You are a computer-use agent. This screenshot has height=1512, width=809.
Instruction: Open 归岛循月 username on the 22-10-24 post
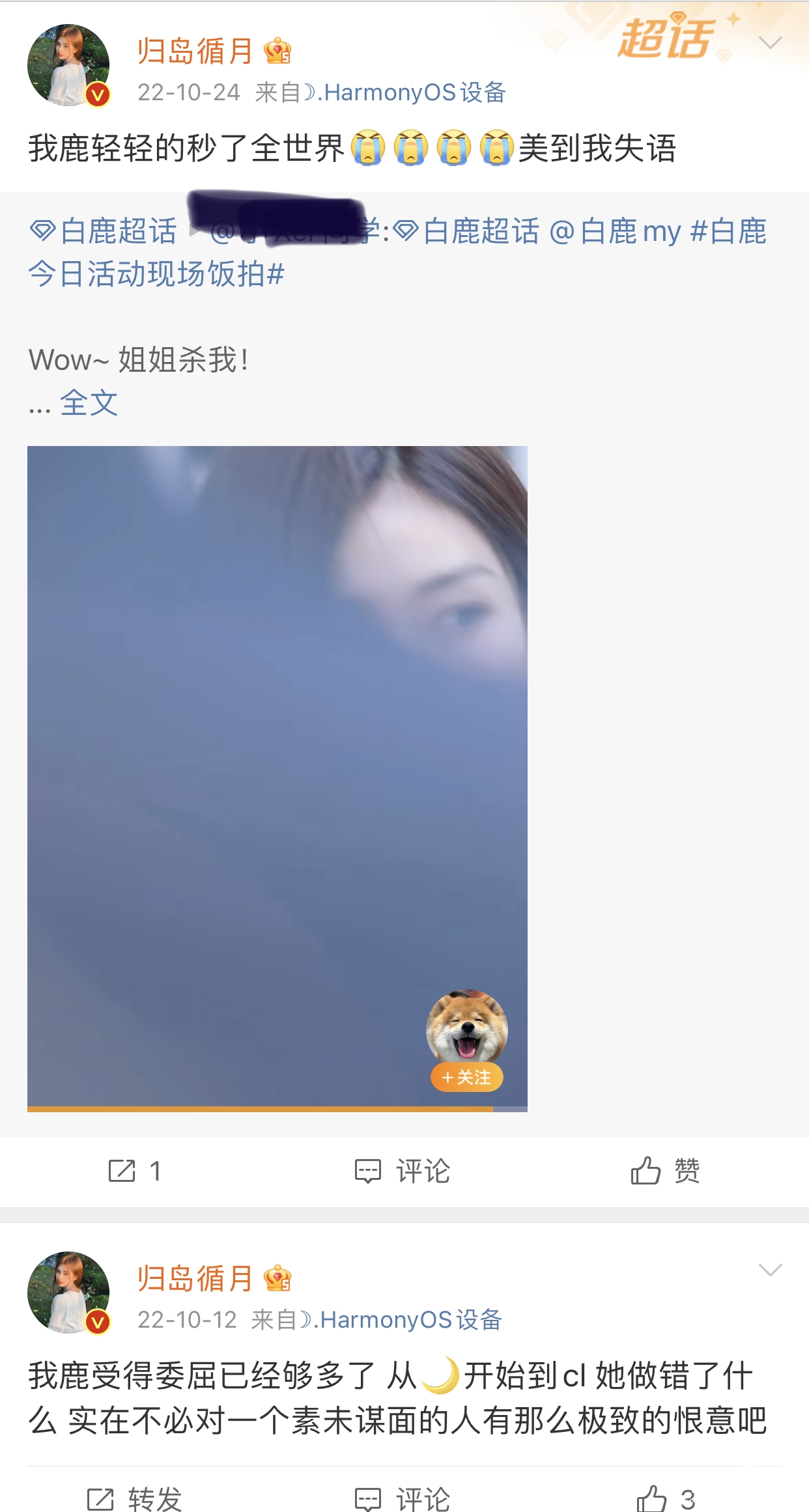pos(195,51)
